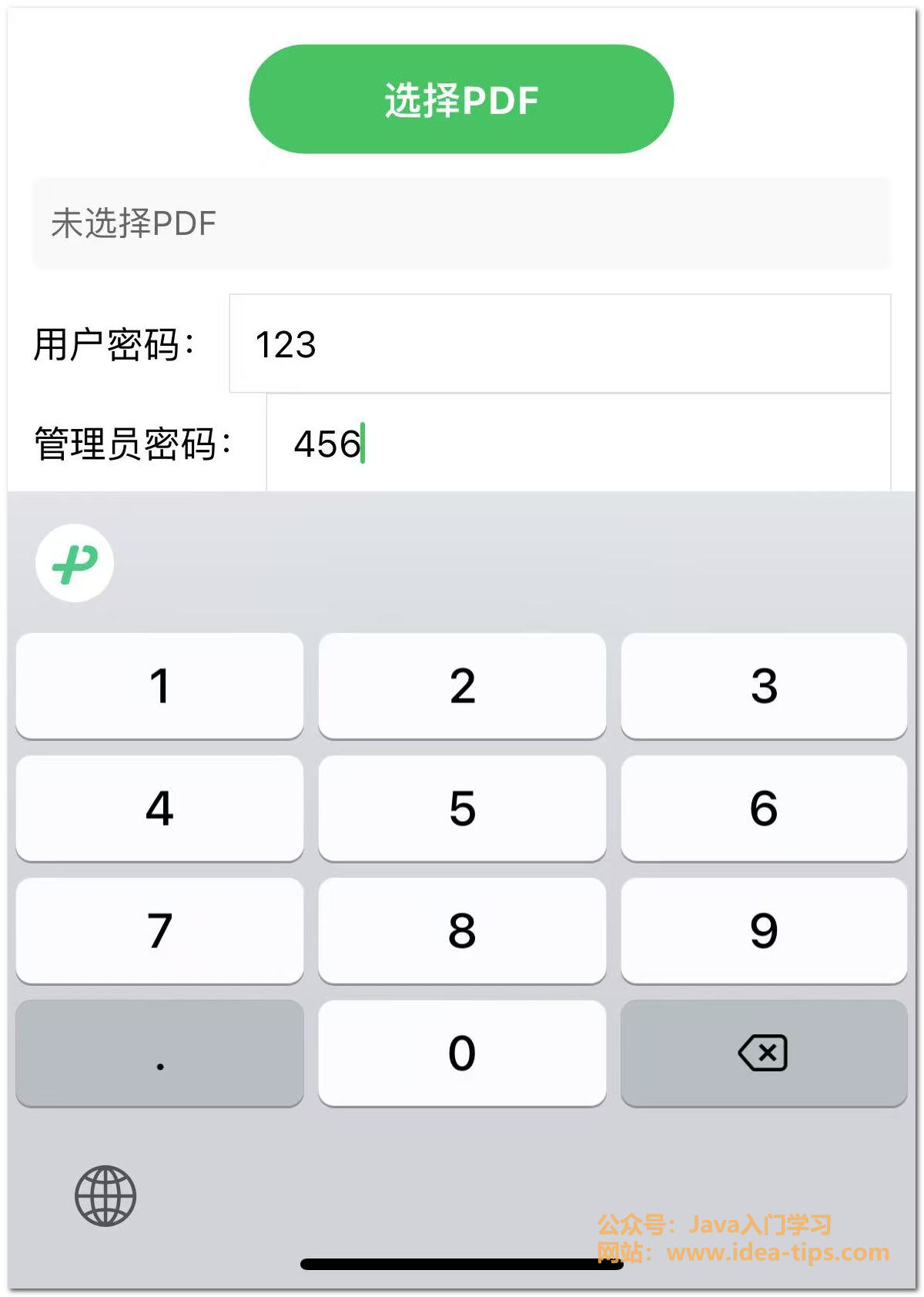Screen dimensions: 924x1297
Task: Tap the 选择PDF button
Action: point(461,99)
